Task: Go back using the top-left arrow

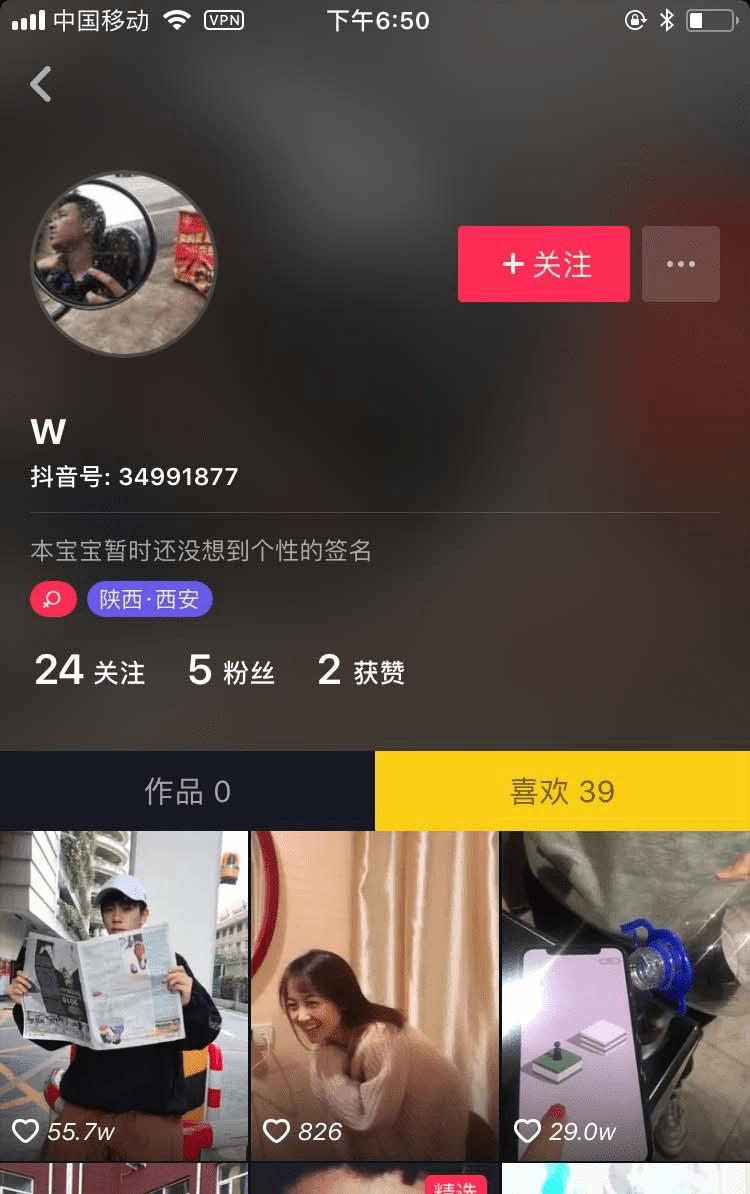Action: click(x=41, y=85)
